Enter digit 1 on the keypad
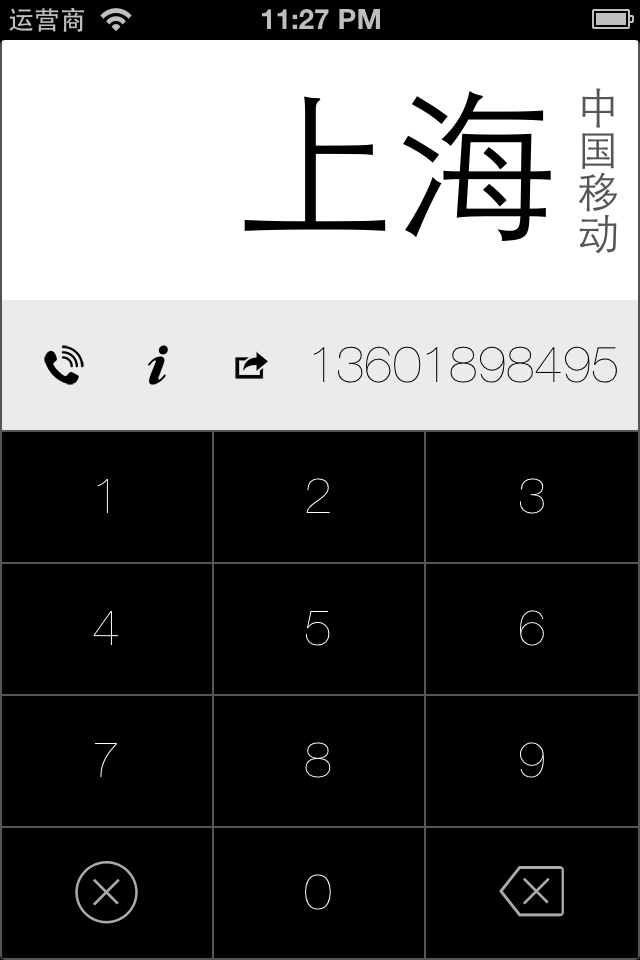The image size is (640, 960). click(106, 497)
